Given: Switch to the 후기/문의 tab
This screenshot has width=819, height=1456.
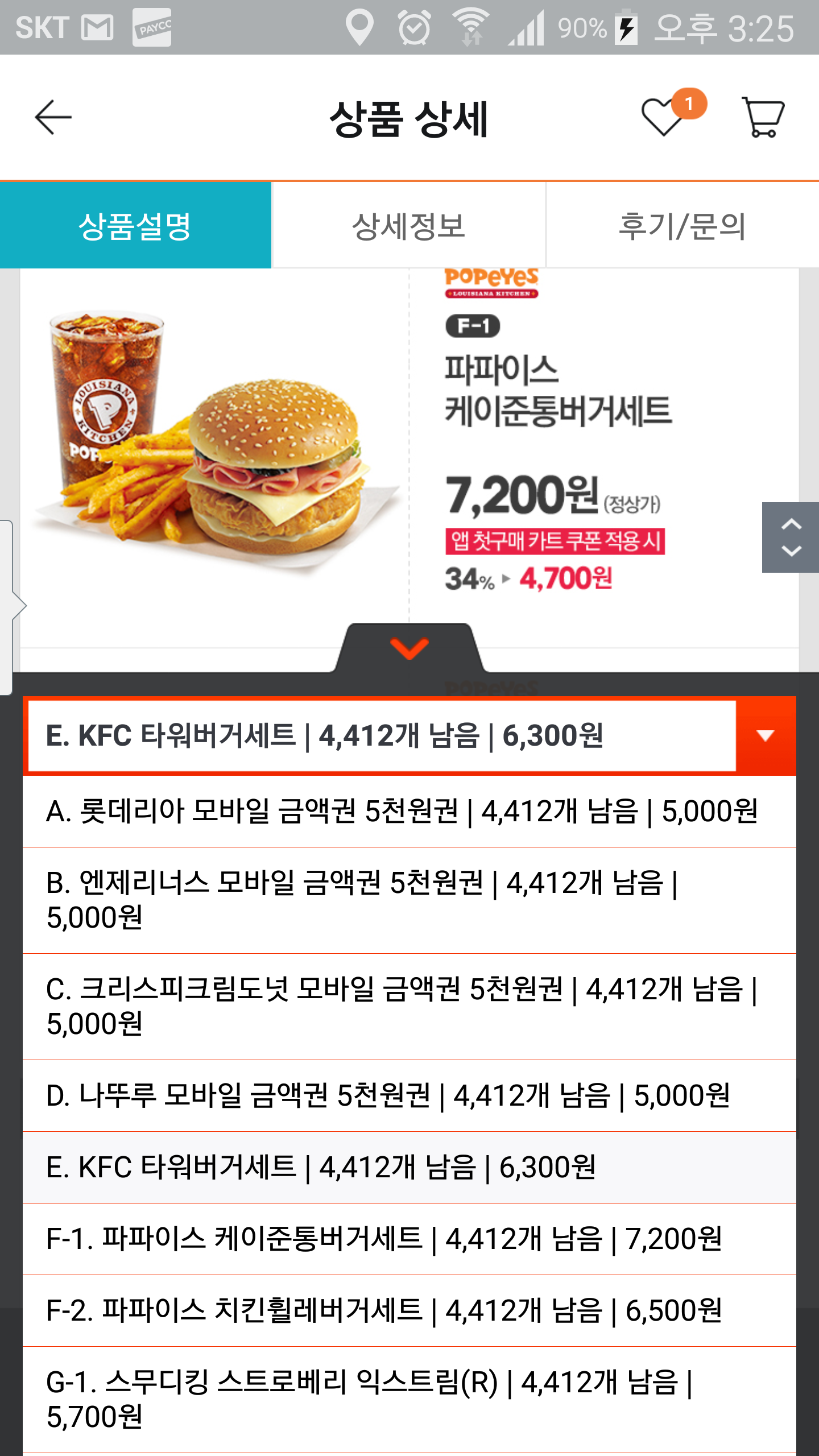Looking at the screenshot, I should tap(682, 226).
